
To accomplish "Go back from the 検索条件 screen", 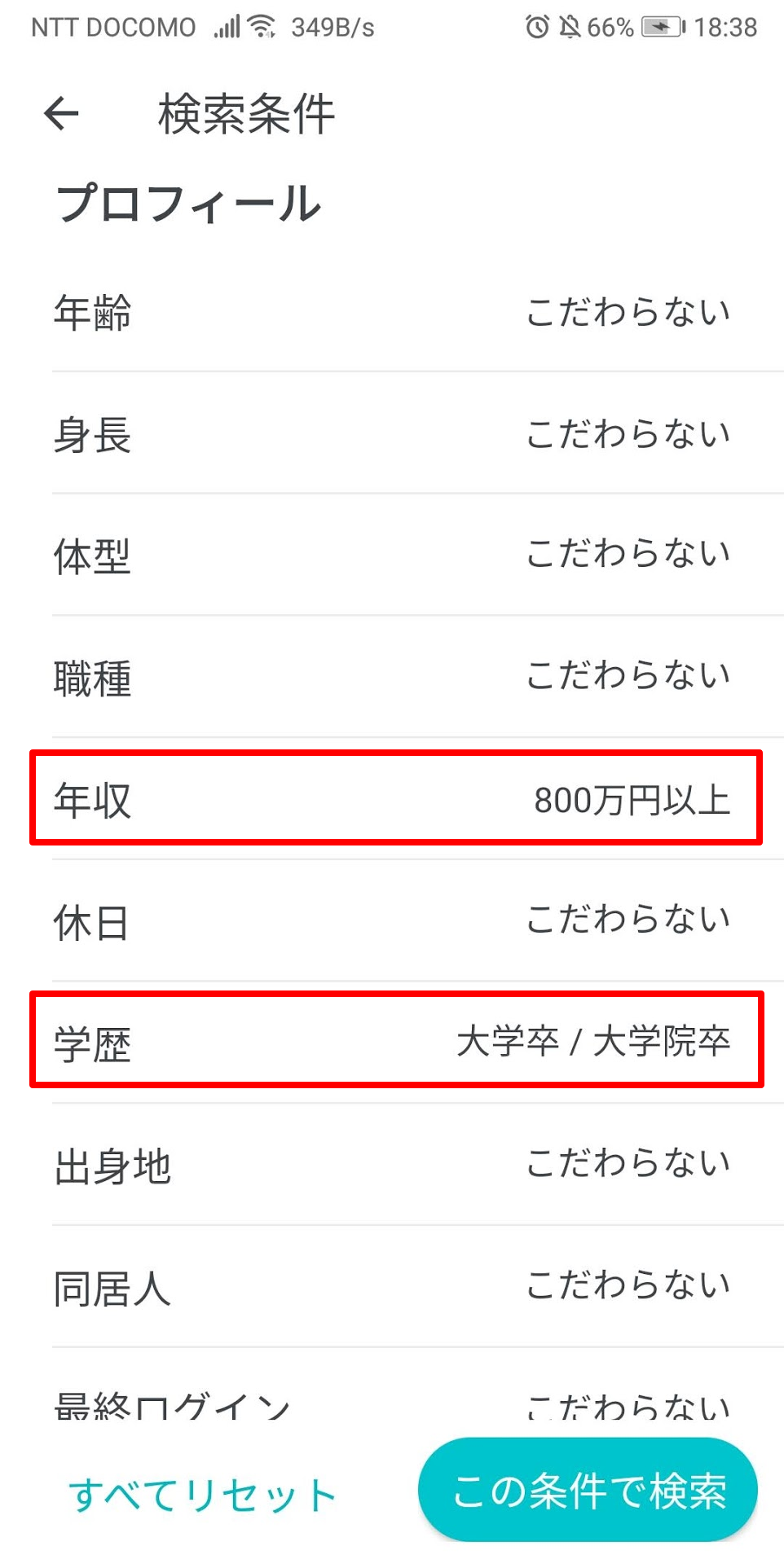I will (x=61, y=113).
